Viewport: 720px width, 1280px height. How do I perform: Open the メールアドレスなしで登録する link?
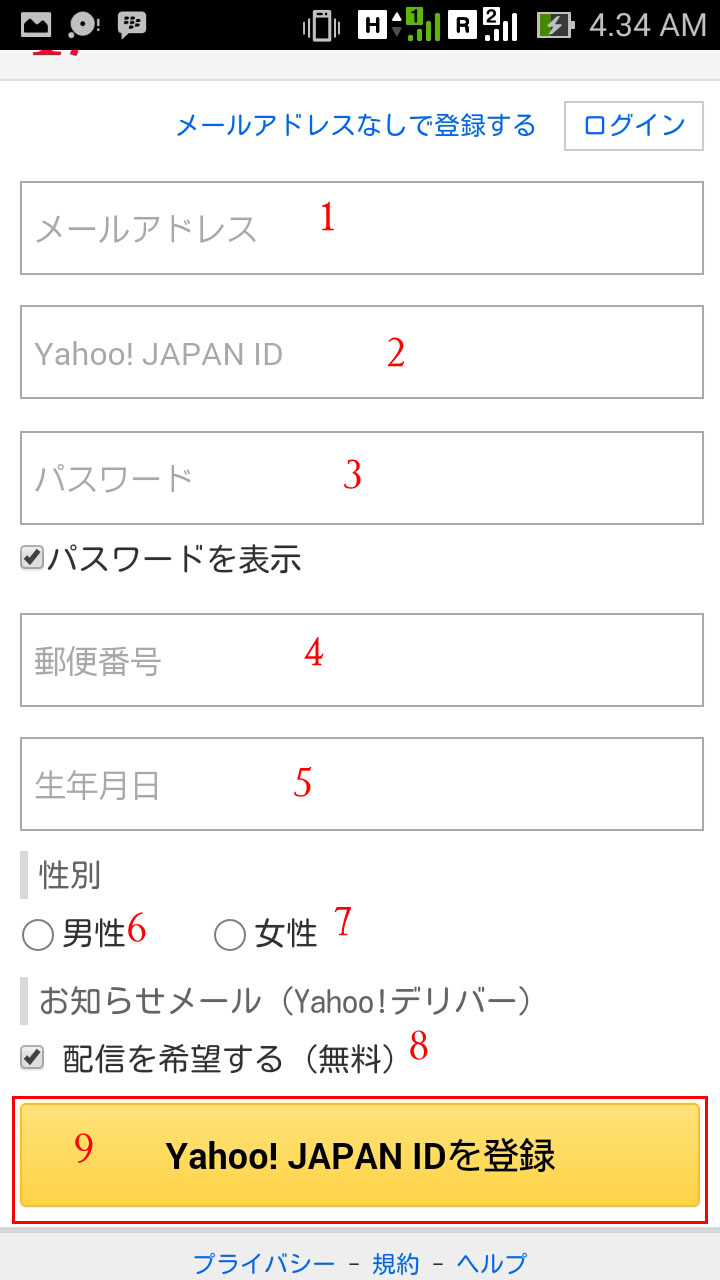click(x=355, y=126)
